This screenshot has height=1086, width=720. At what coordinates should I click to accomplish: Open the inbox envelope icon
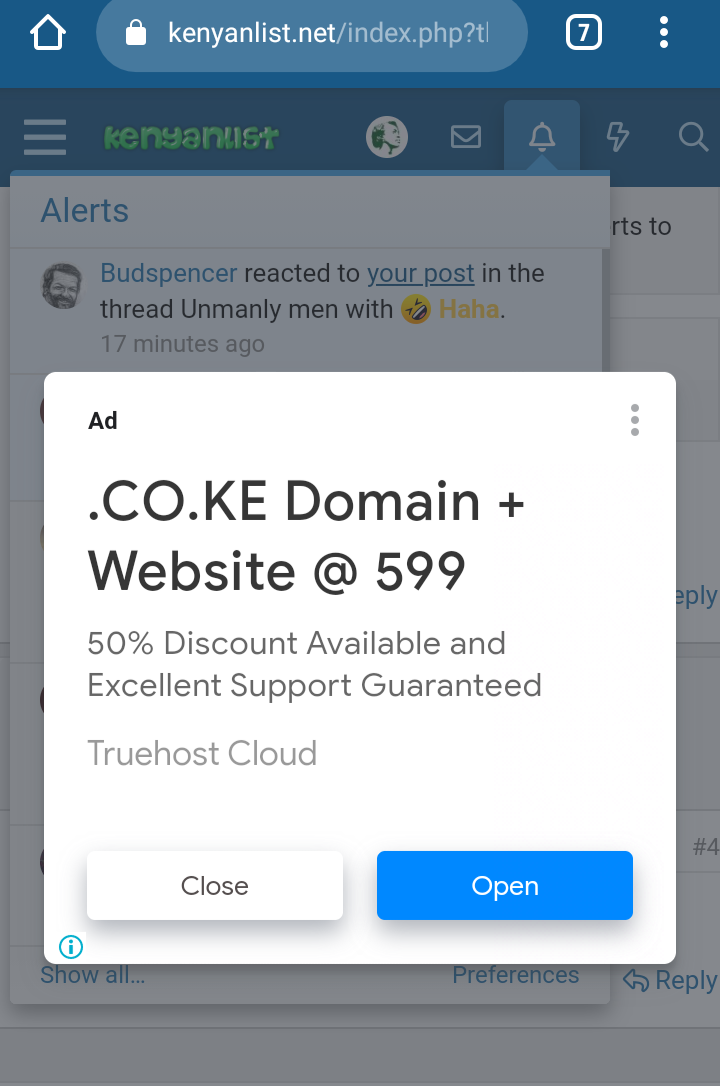[x=466, y=137]
